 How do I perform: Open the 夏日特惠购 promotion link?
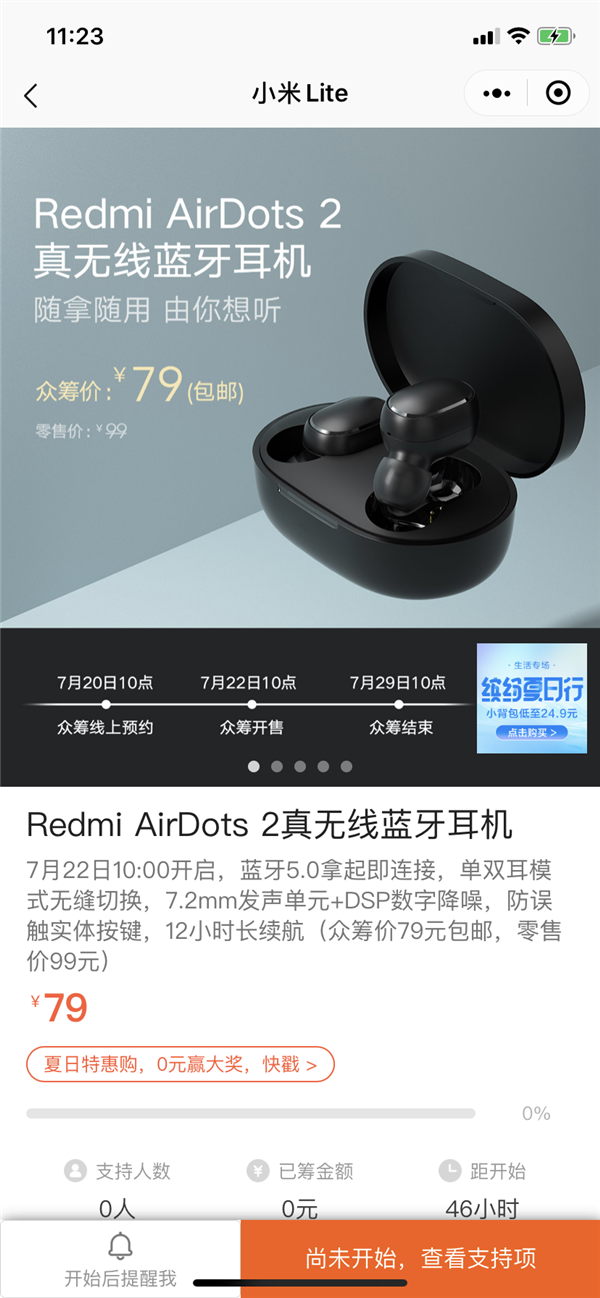(180, 1065)
